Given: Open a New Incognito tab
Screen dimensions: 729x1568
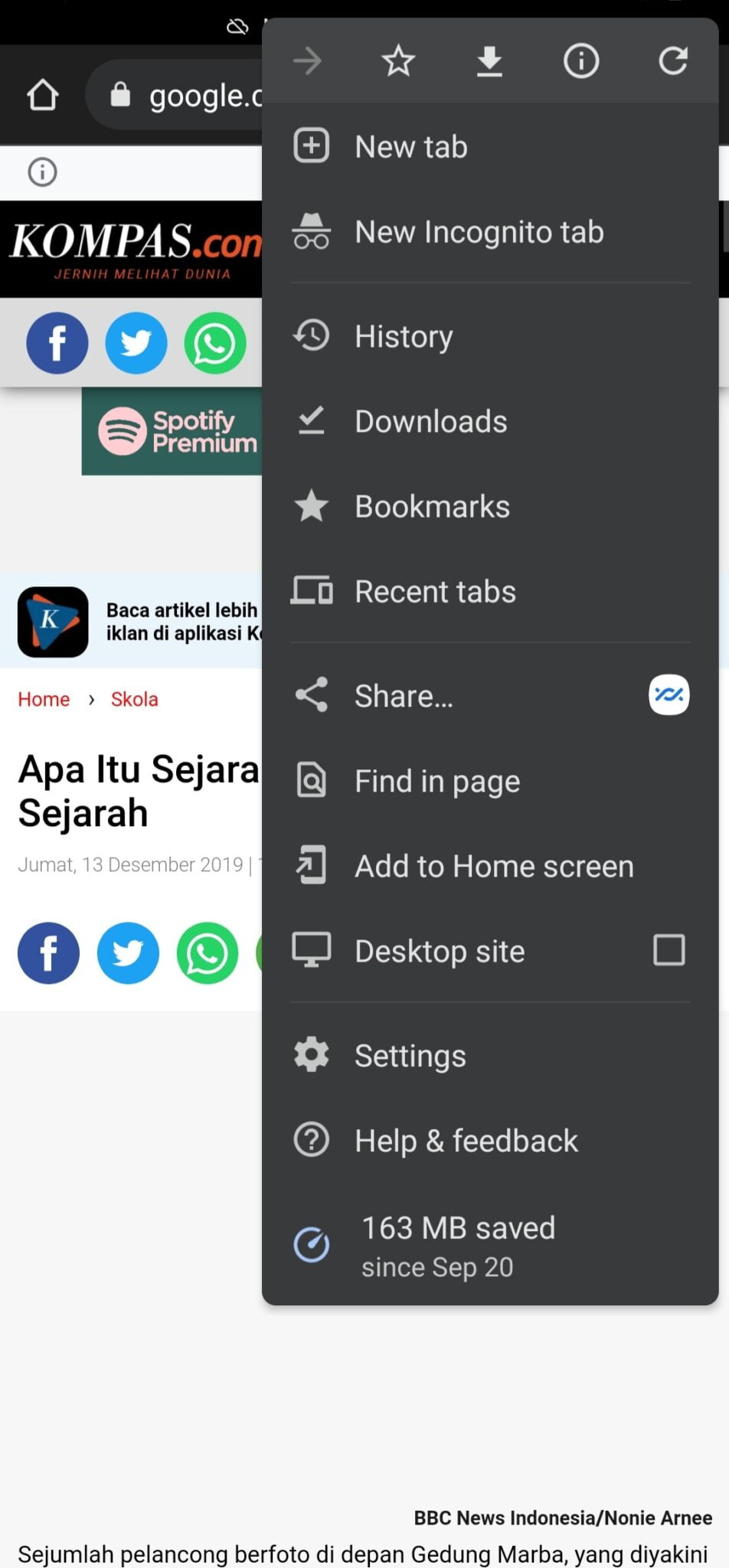Looking at the screenshot, I should click(x=490, y=232).
